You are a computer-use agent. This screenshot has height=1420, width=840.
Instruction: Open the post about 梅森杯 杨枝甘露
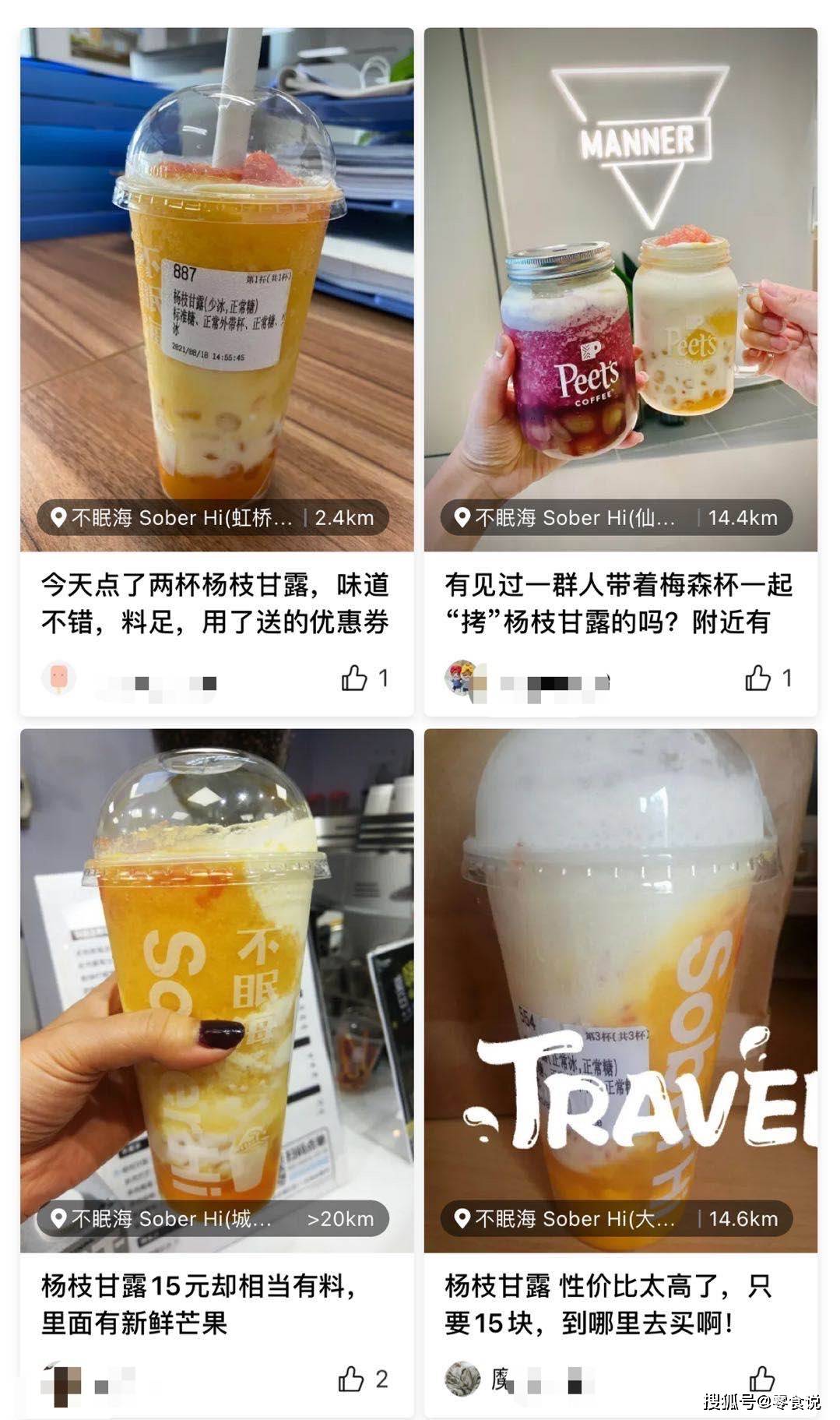click(618, 603)
